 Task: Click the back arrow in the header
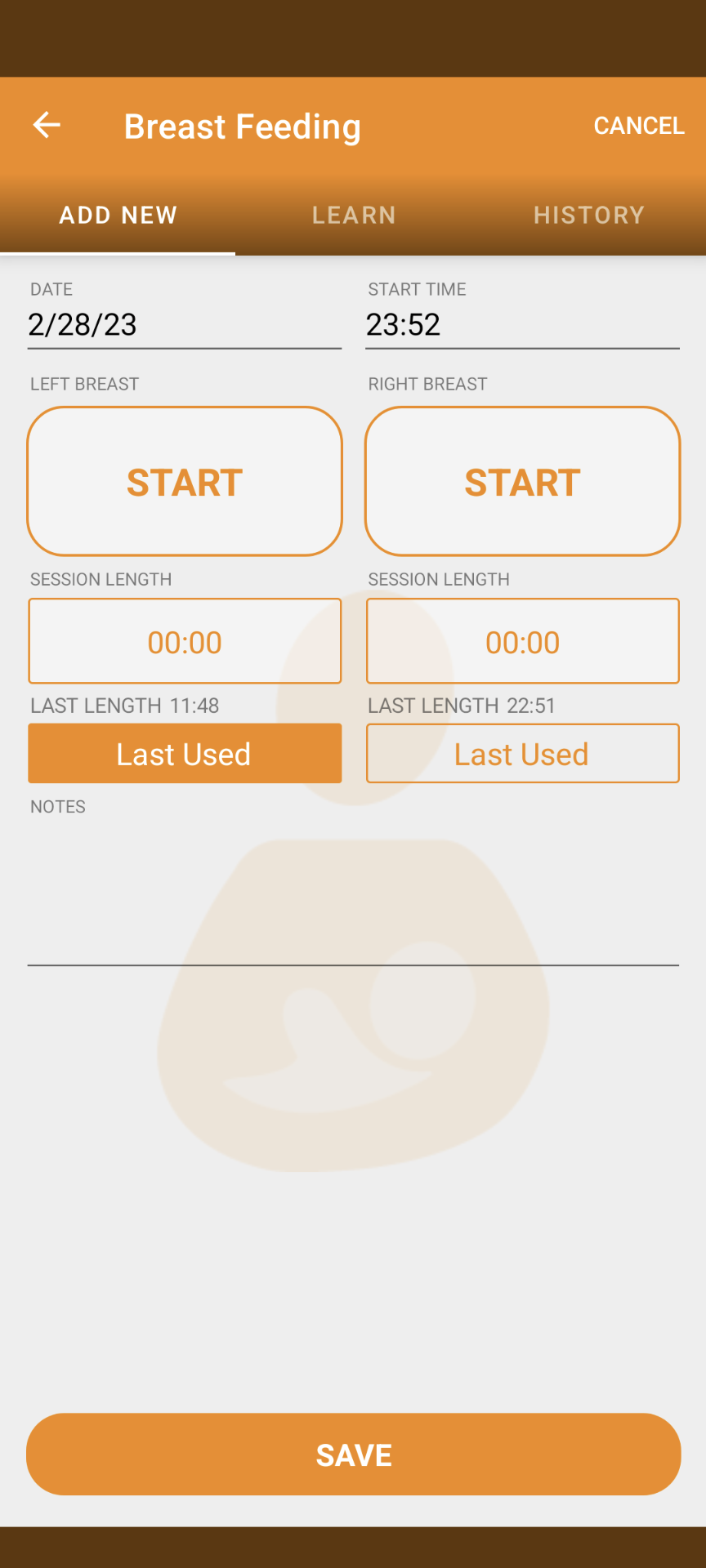pyautogui.click(x=47, y=125)
